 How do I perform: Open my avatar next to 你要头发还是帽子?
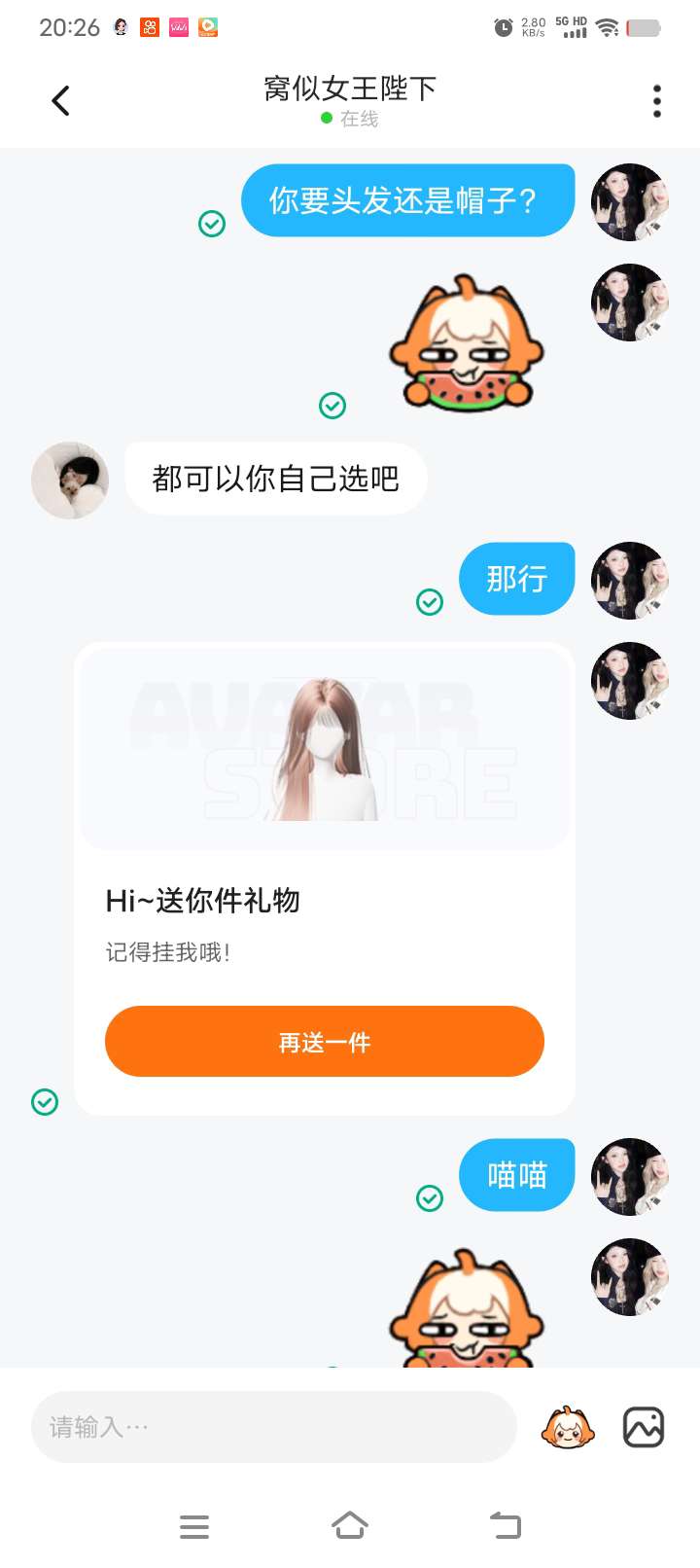pos(630,202)
